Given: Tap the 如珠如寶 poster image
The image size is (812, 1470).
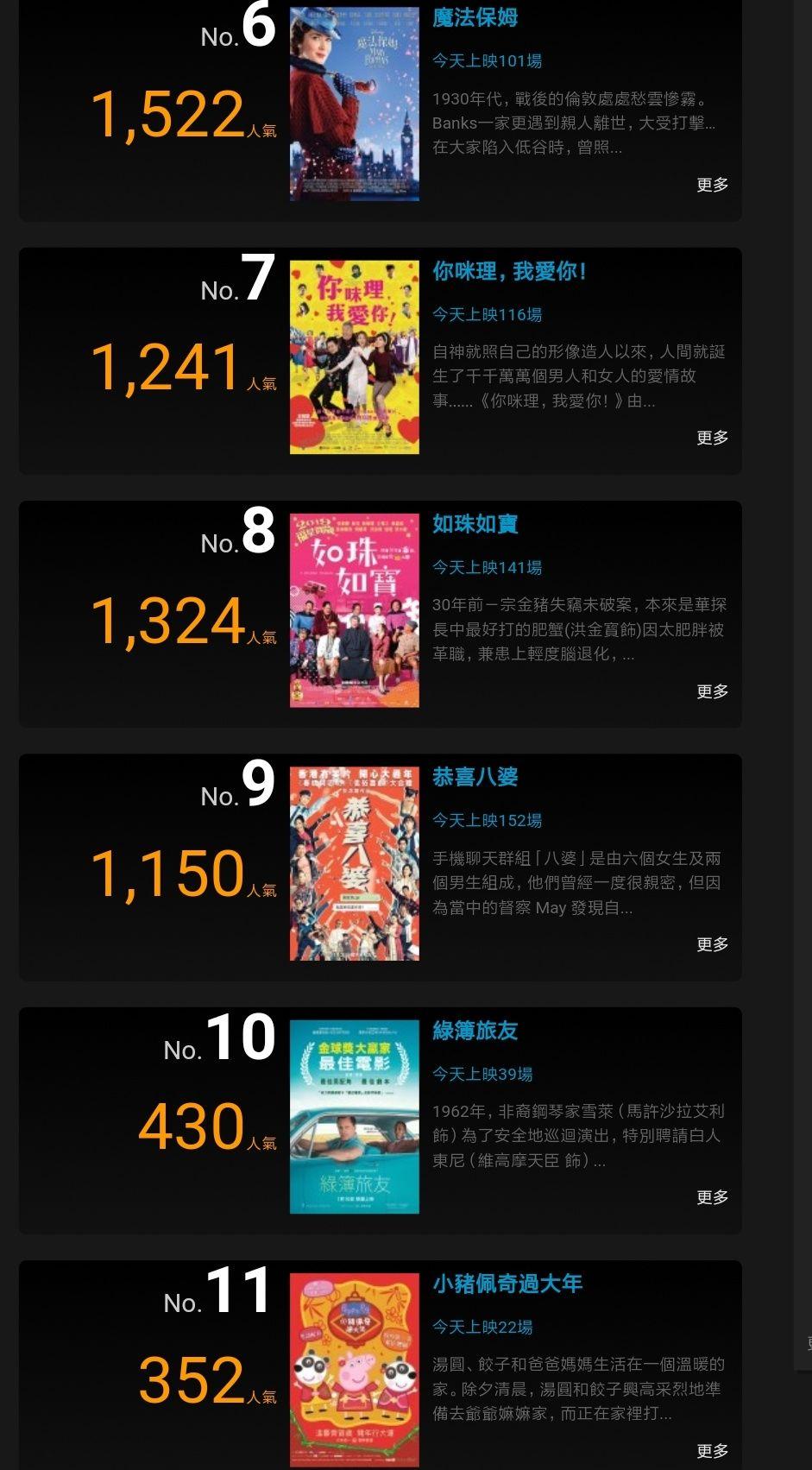Looking at the screenshot, I should (x=355, y=610).
